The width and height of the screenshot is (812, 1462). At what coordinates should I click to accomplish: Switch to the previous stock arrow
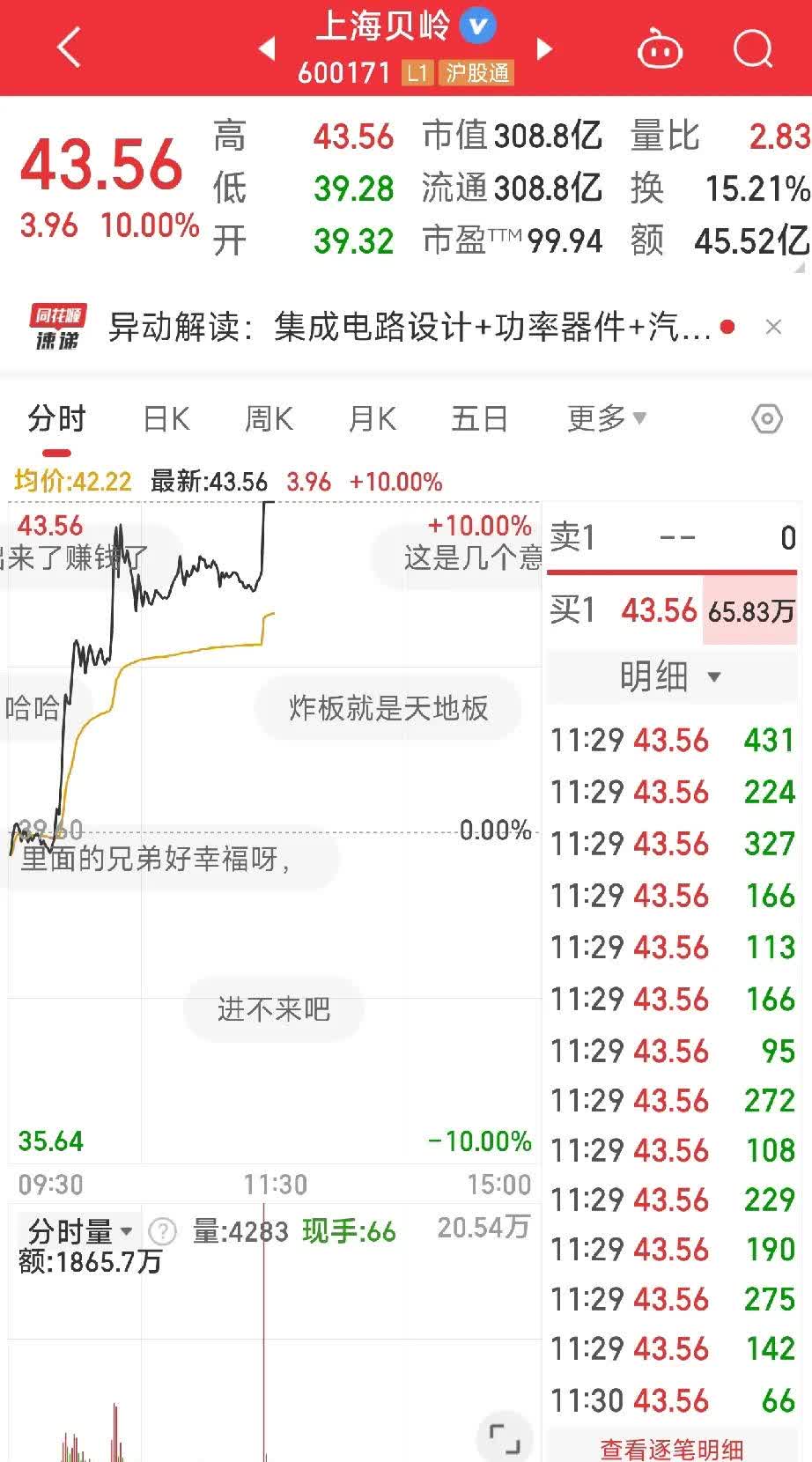click(x=267, y=48)
